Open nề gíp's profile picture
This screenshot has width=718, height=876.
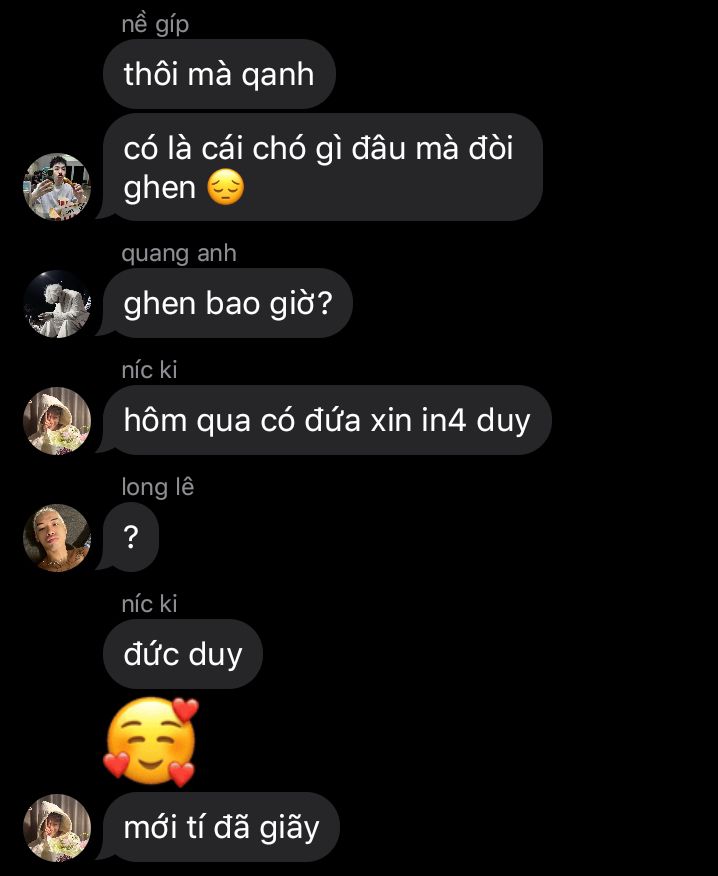pyautogui.click(x=57, y=187)
